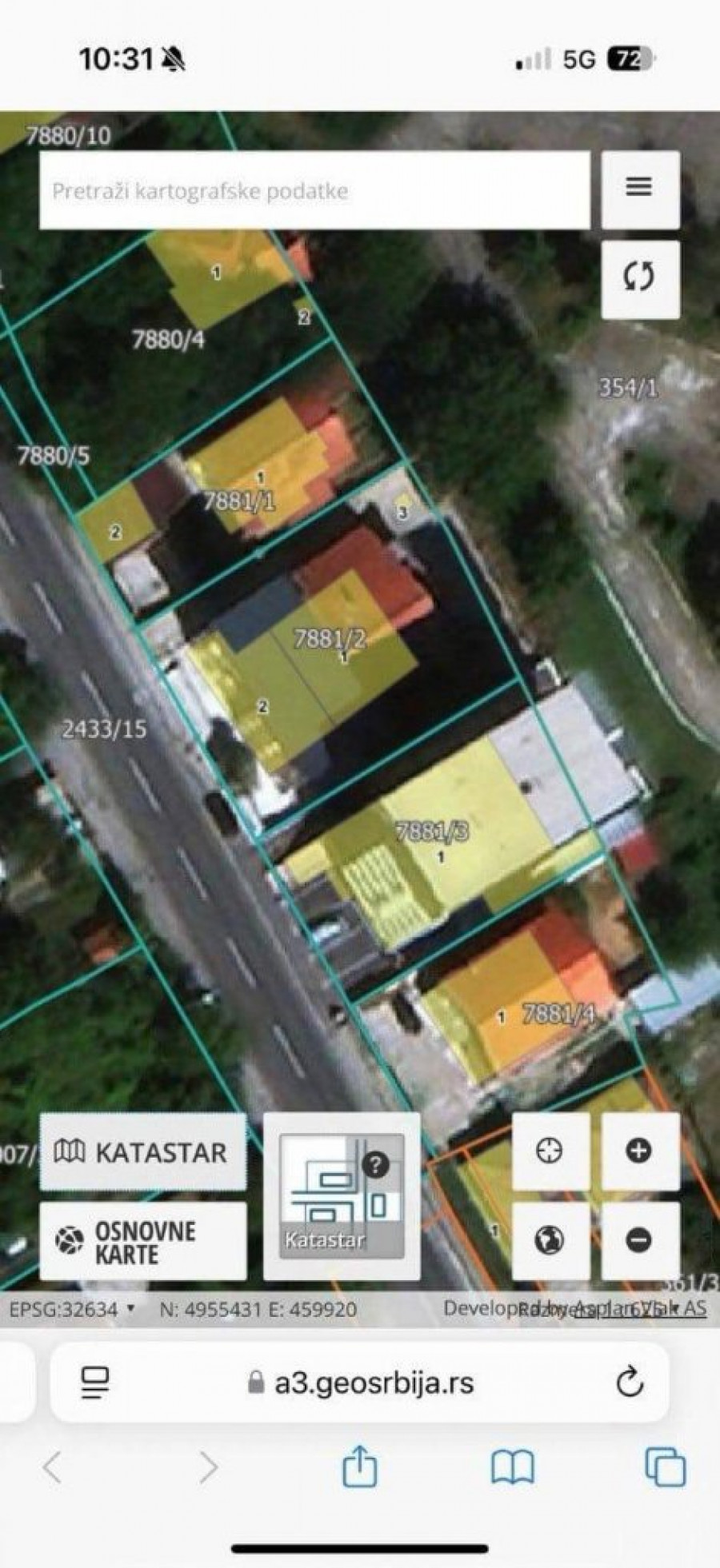Tap the 'Pretraži kartografske podatke' search field
This screenshot has height=1568, width=720.
pyautogui.click(x=314, y=191)
